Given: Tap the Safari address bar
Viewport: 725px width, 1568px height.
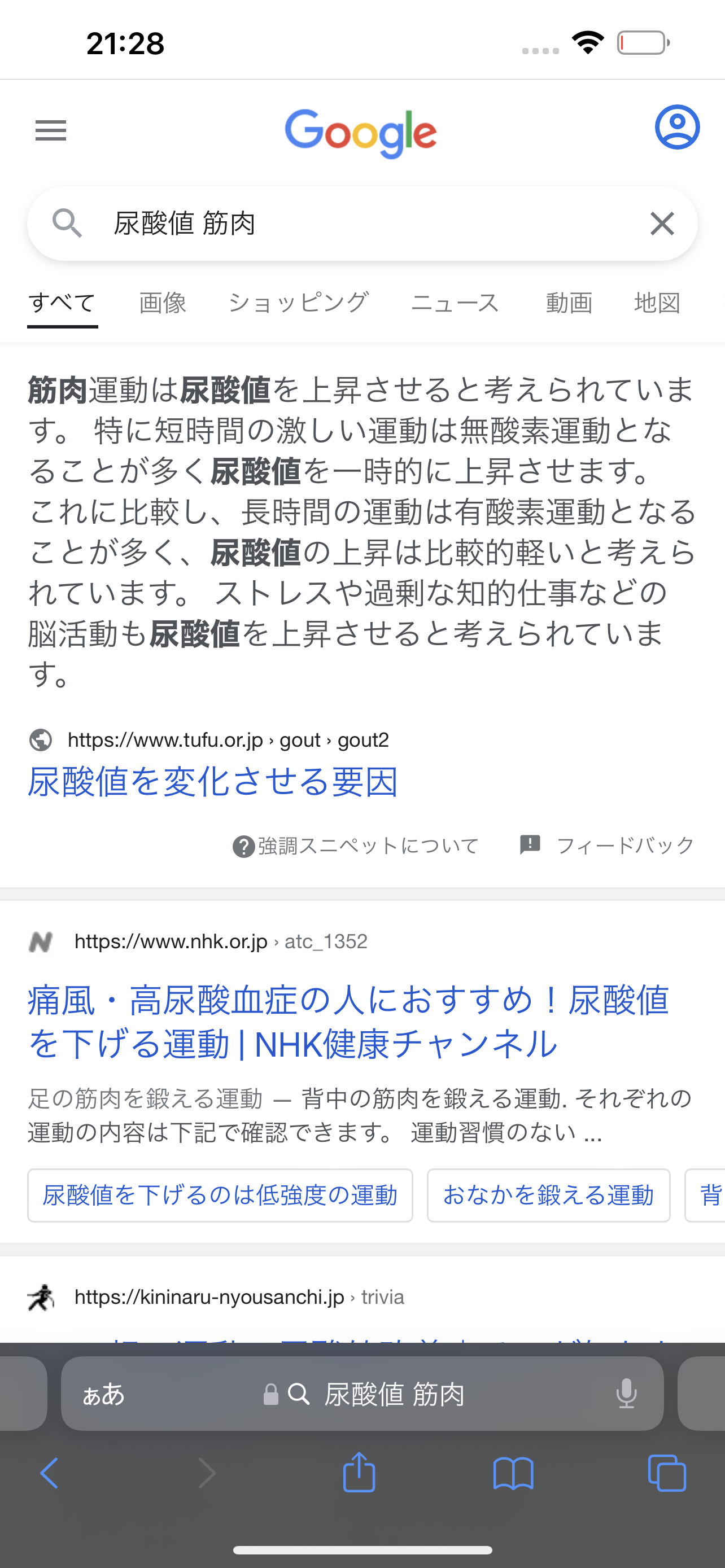Looking at the screenshot, I should 377,1393.
